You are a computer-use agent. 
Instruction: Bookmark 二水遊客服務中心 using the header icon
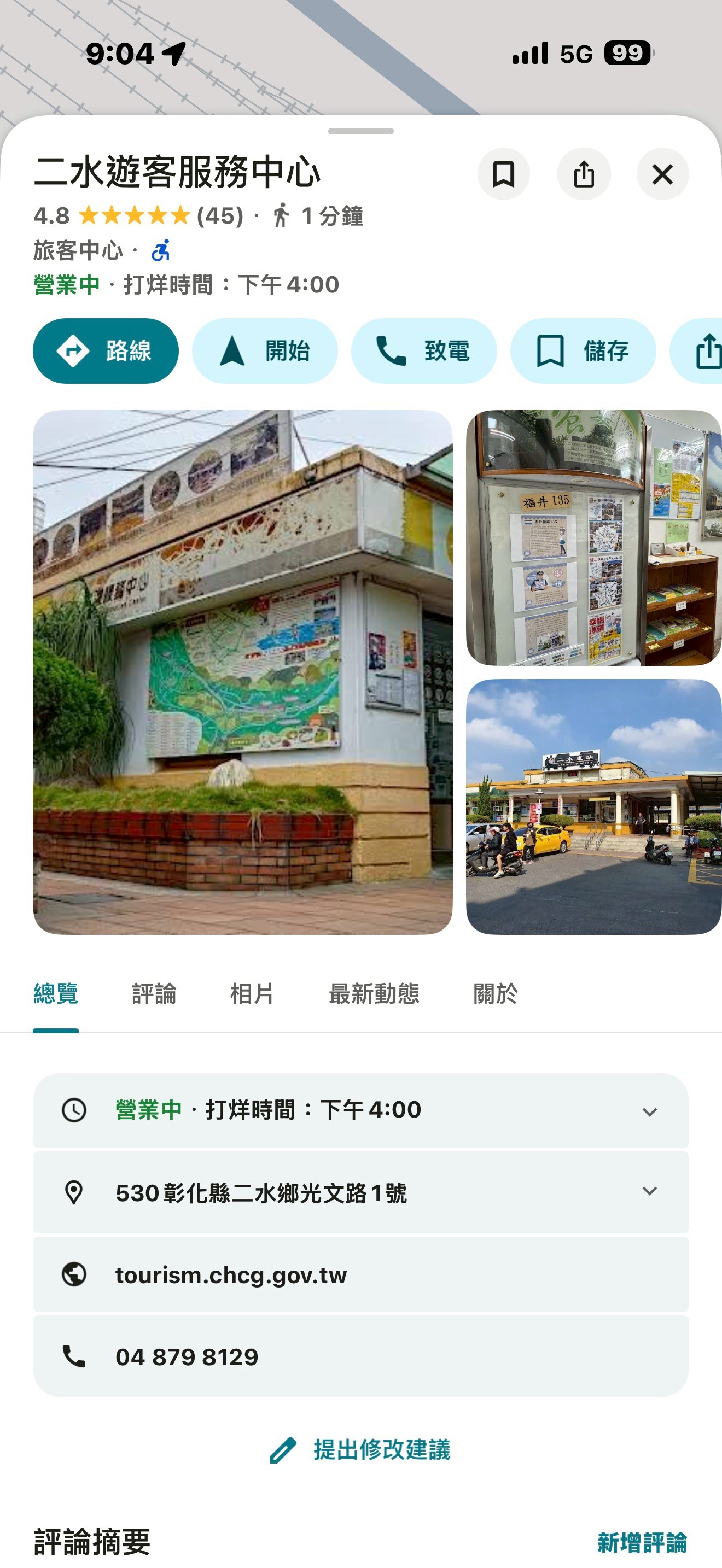[503, 175]
